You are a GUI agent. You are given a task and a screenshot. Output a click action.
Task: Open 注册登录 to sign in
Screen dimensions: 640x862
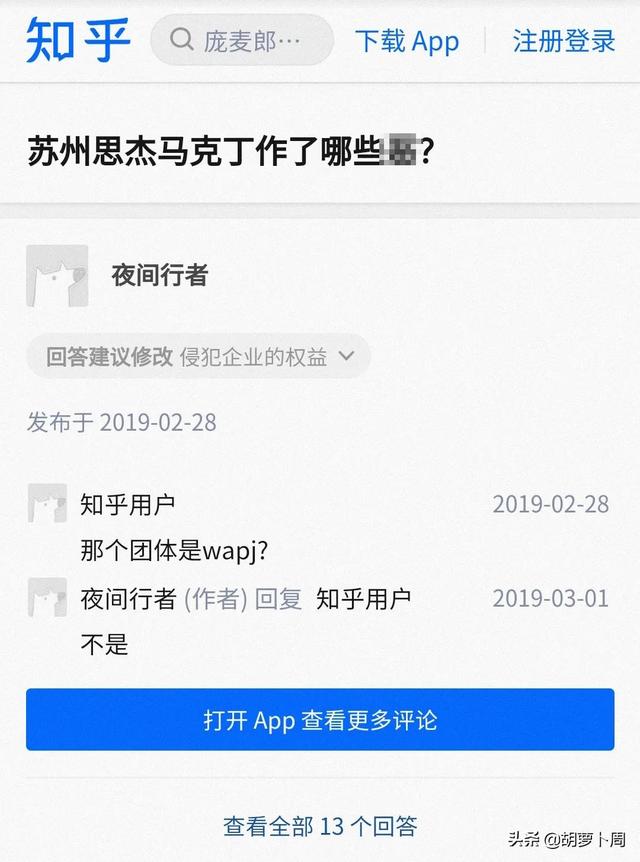pos(563,41)
